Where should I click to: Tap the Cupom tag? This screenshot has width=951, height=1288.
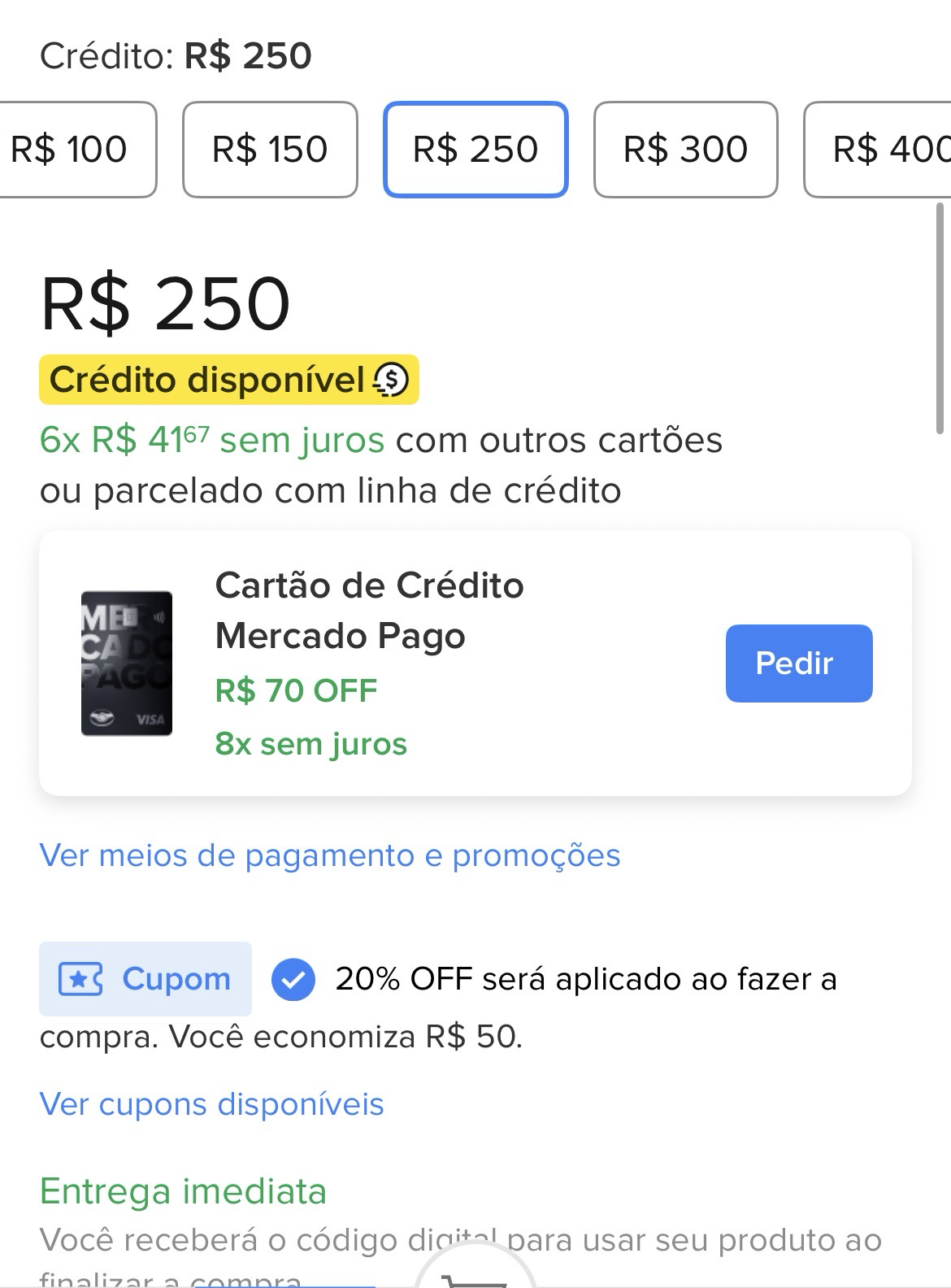145,979
